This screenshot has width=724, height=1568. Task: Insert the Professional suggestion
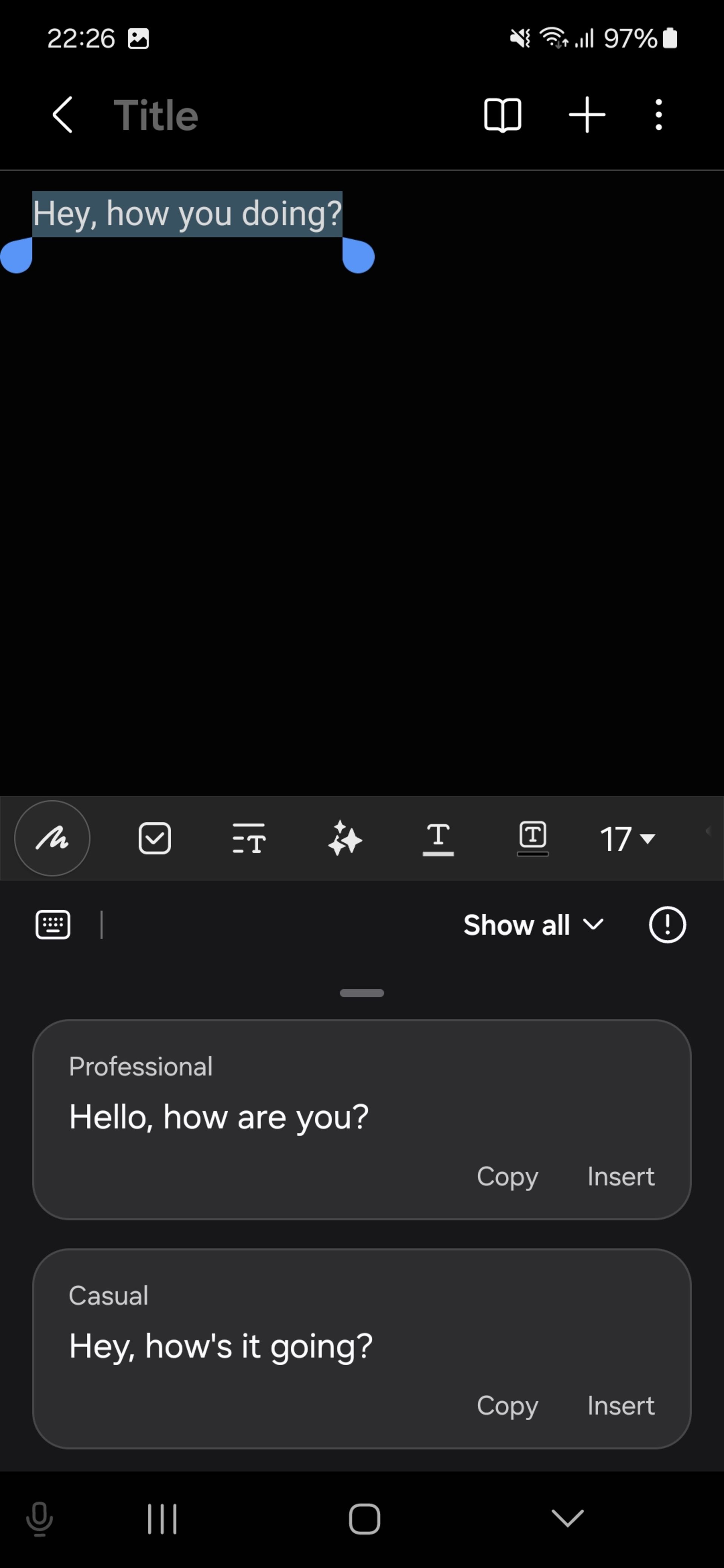pyautogui.click(x=620, y=1177)
